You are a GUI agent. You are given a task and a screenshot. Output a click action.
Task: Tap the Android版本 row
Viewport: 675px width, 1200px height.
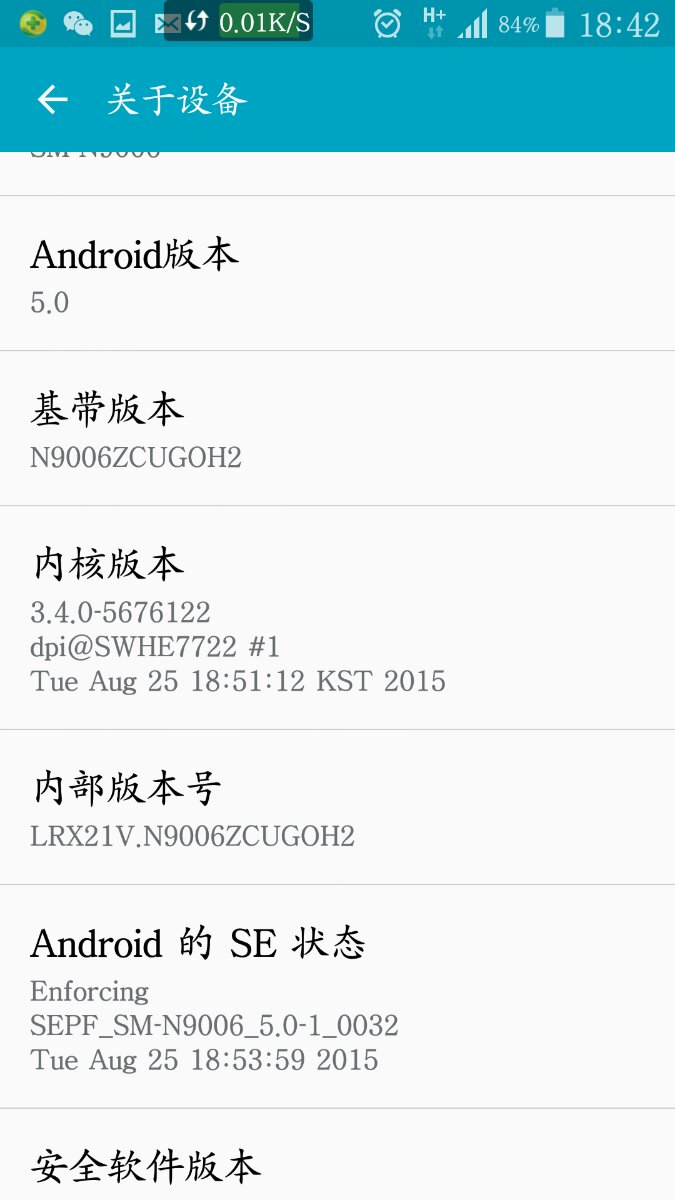click(337, 273)
